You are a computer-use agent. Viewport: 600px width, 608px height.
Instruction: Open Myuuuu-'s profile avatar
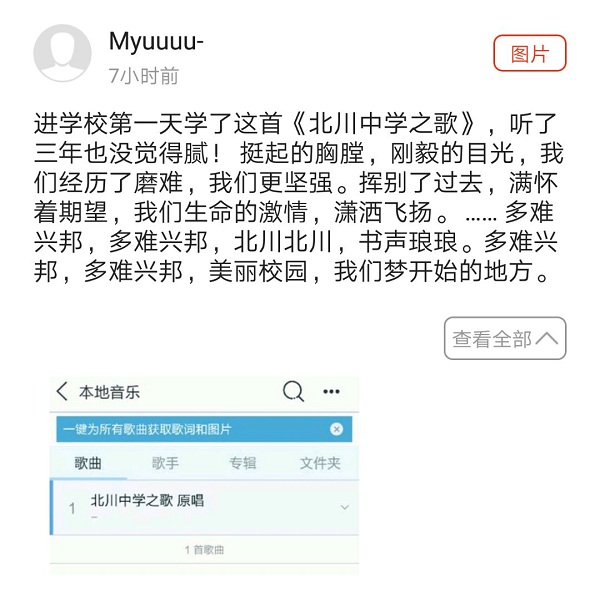pyautogui.click(x=63, y=54)
